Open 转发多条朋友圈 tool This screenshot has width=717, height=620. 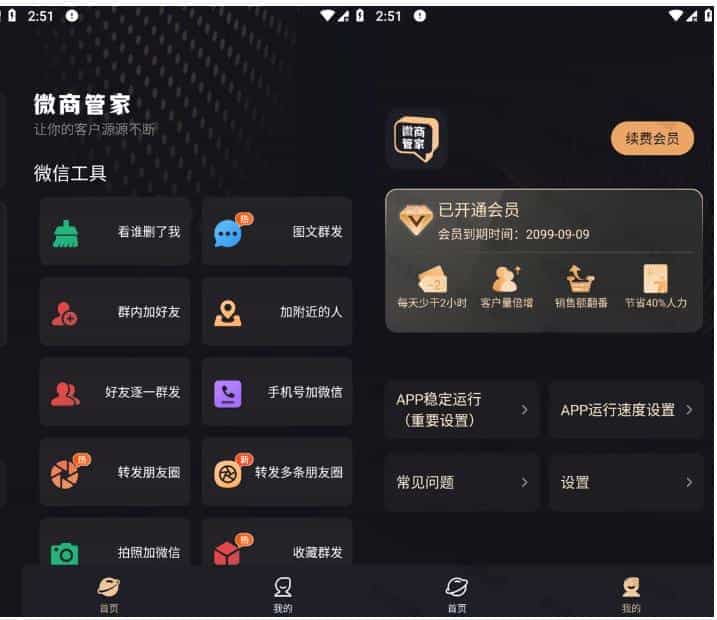(277, 472)
